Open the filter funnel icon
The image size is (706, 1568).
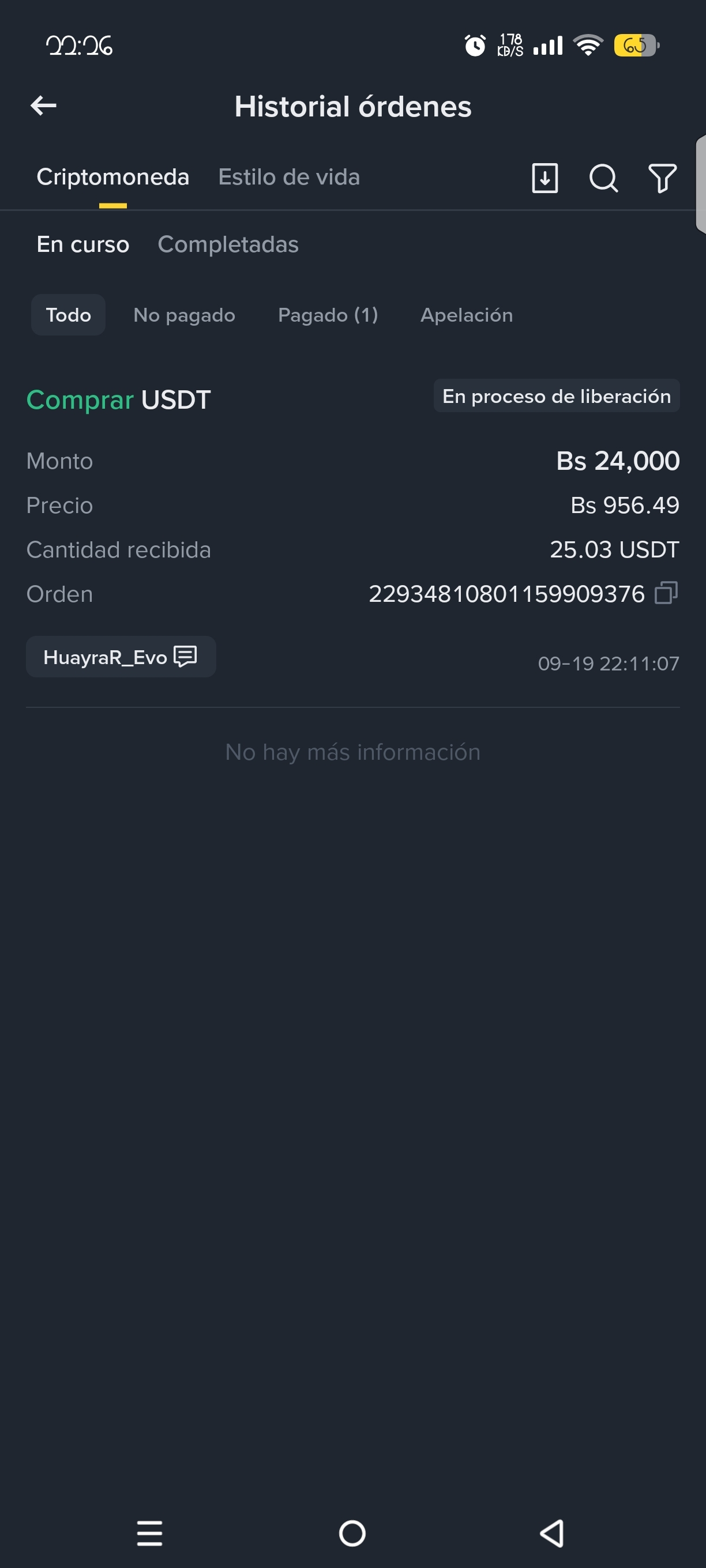(662, 178)
